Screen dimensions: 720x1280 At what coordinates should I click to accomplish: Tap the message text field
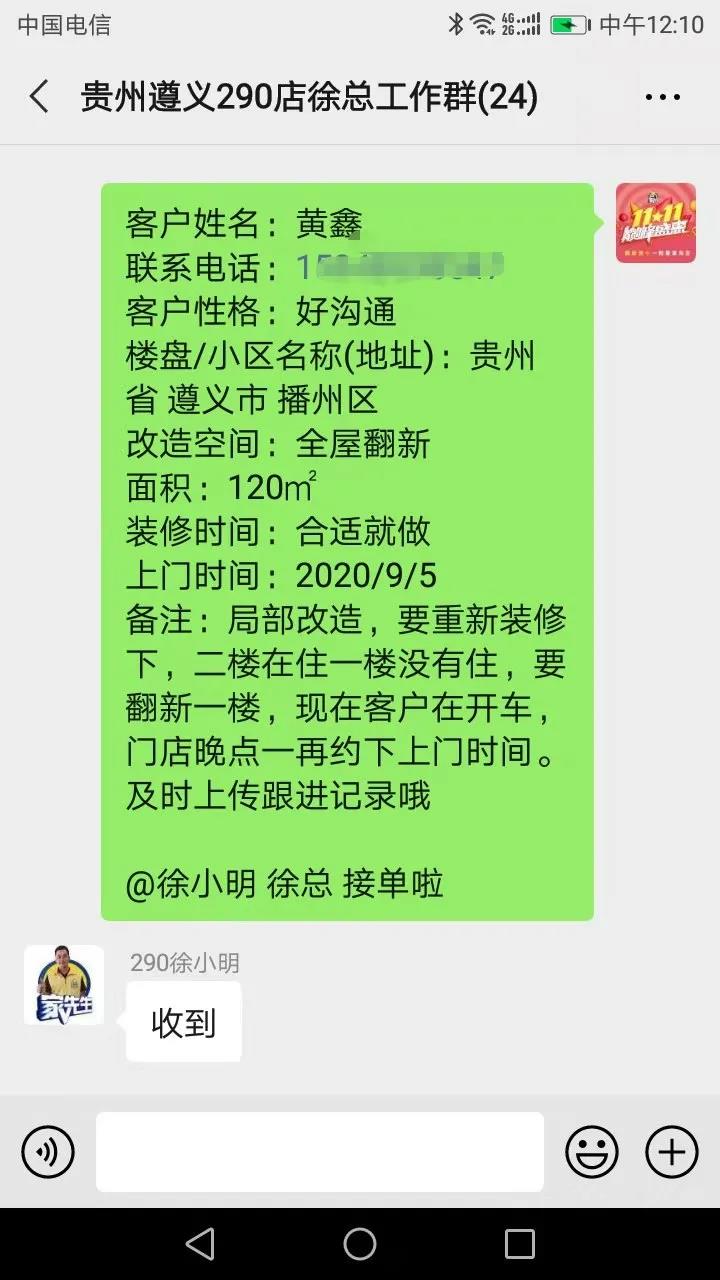[x=320, y=1152]
